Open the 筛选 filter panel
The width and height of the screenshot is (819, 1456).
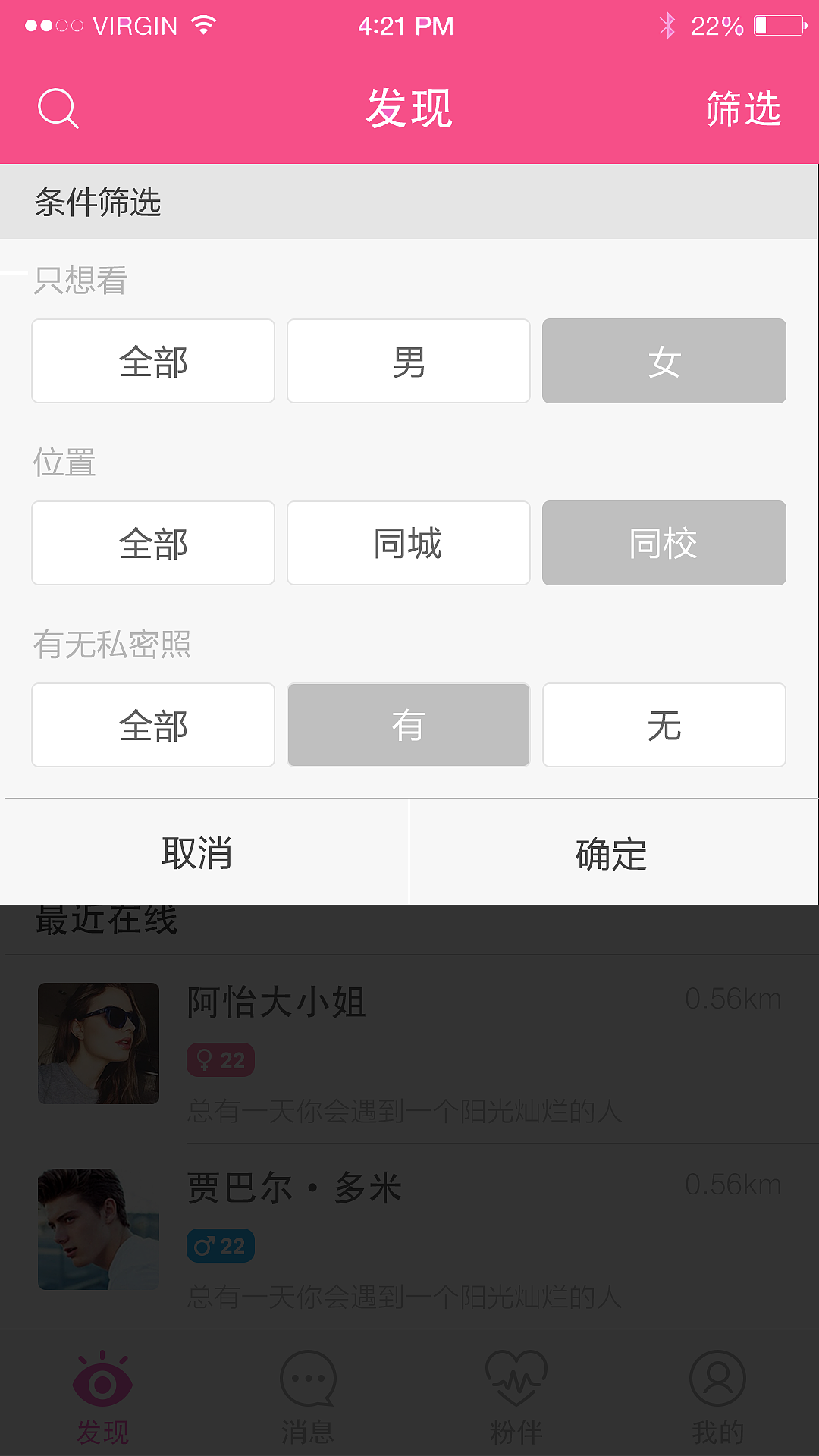(742, 109)
